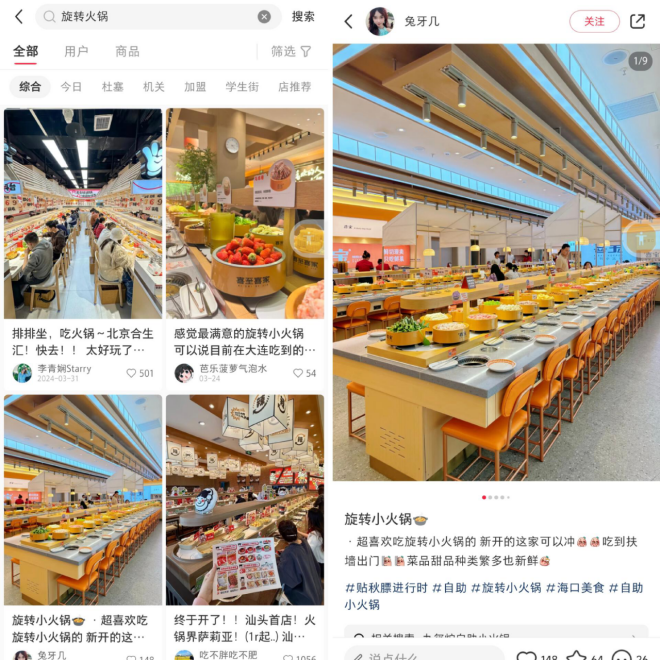Switch to the 用户 tab

[76, 51]
